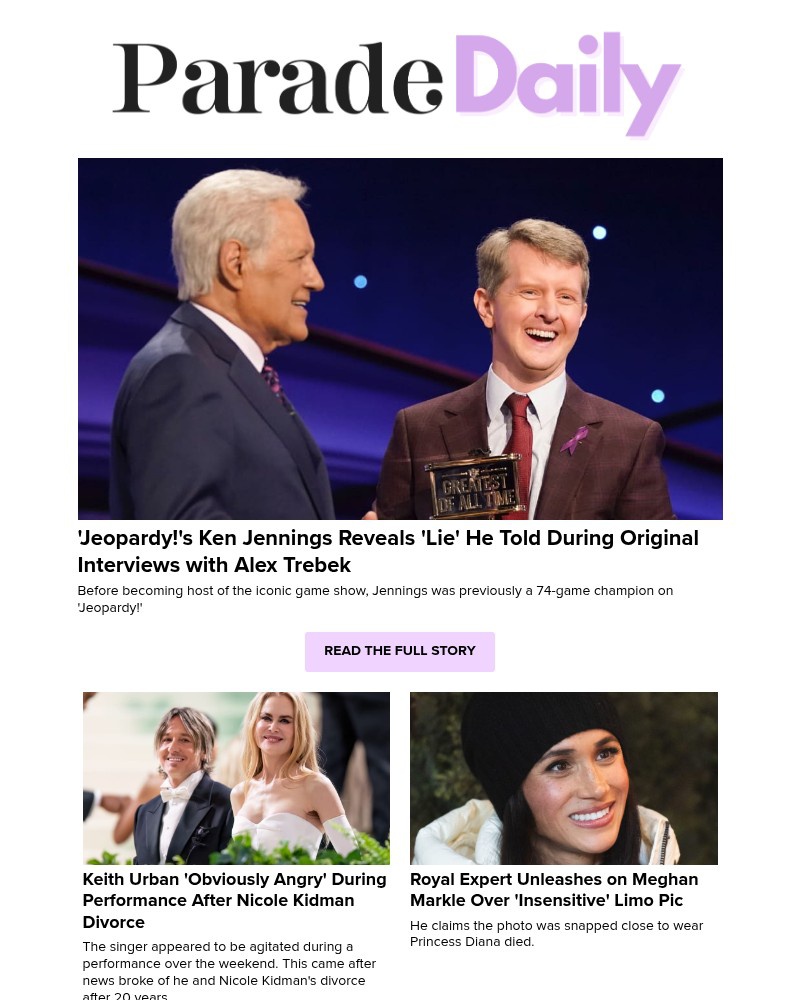The height and width of the screenshot is (1000, 800).
Task: Open the Meghan Markle photo tile
Action: point(563,778)
